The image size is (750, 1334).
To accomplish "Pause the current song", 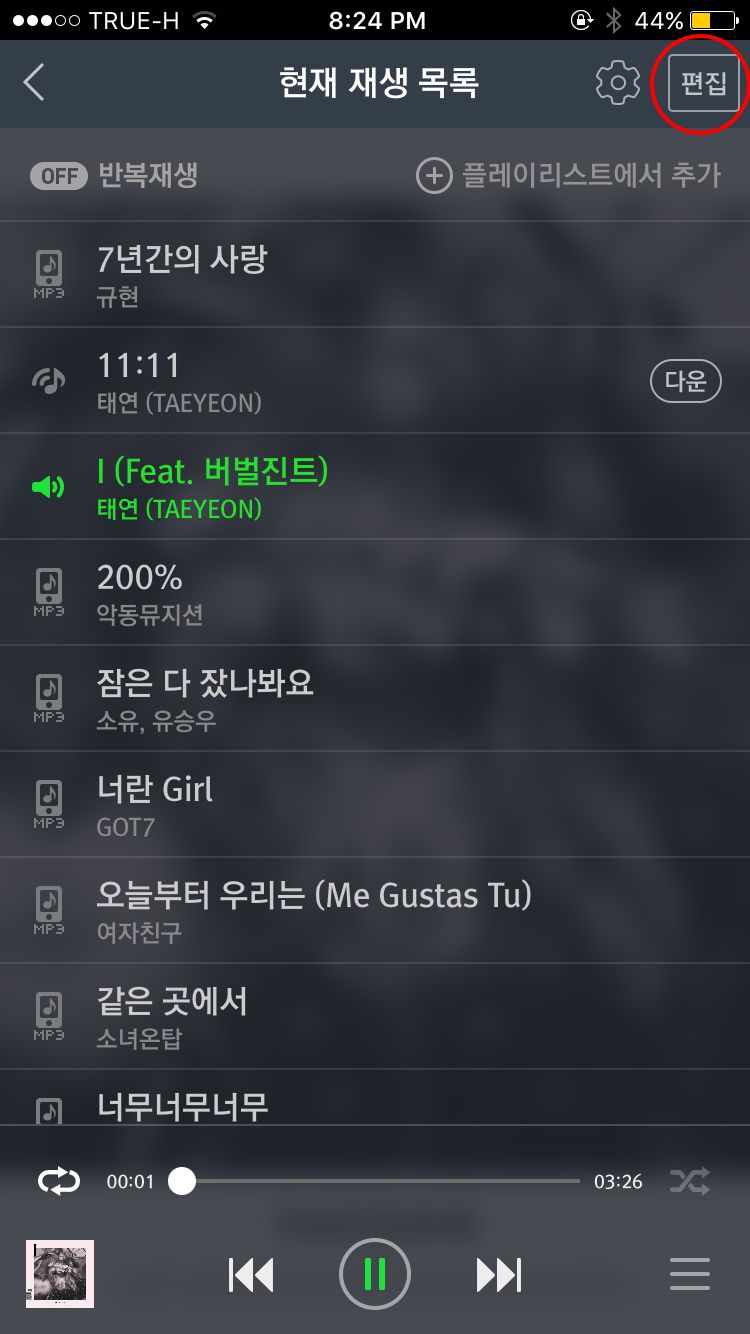I will pos(374,1274).
